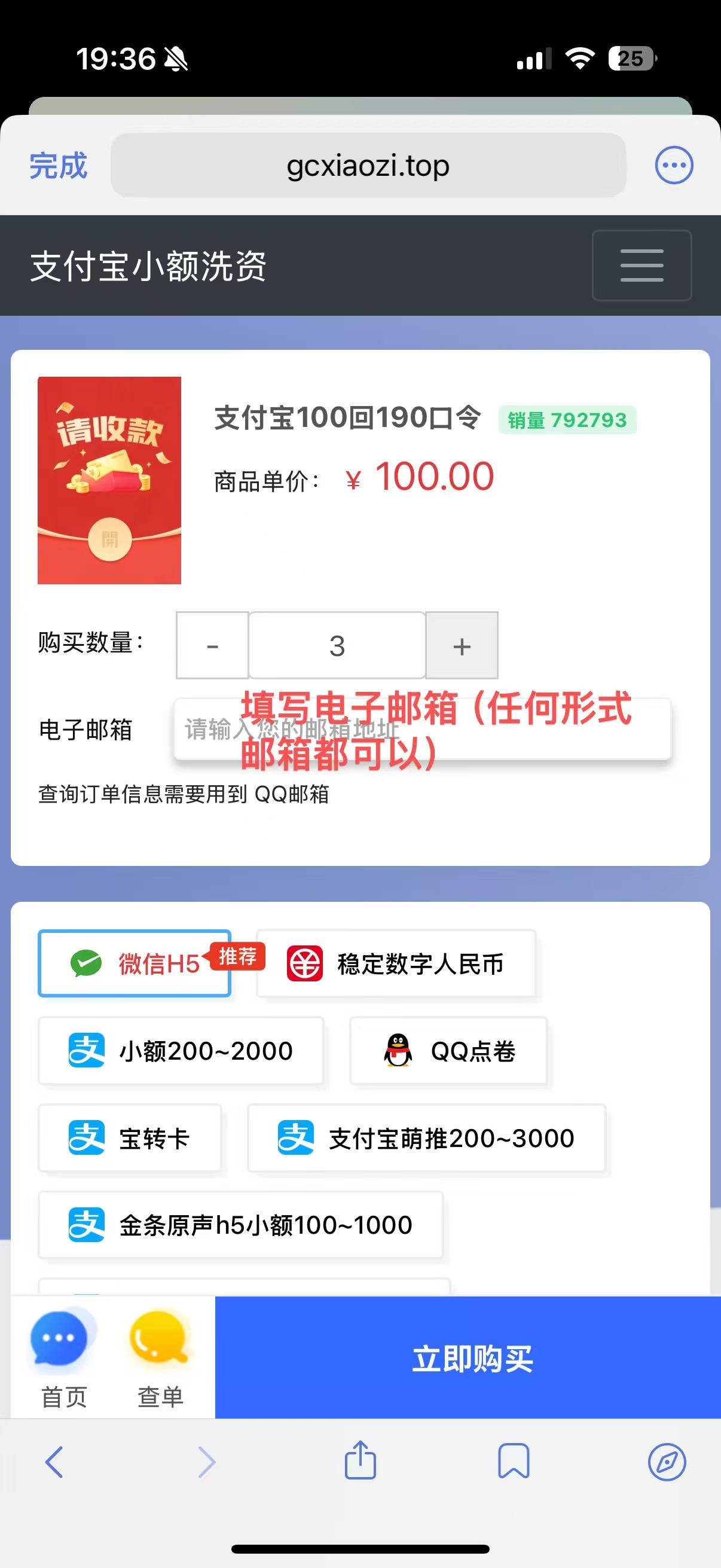Increase purchase quantity with plus button
Screen dimensions: 721x1568
click(462, 645)
